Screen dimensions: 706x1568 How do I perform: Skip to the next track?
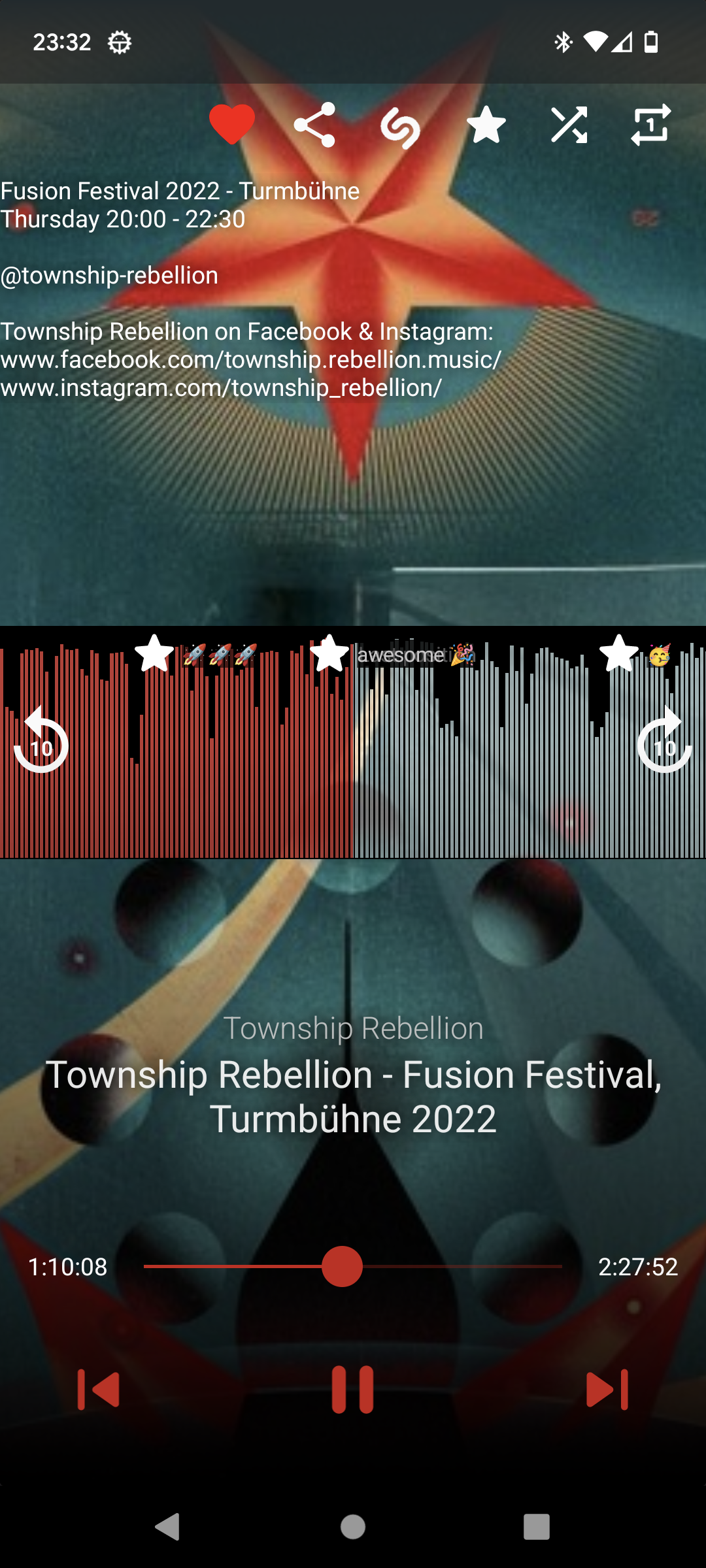tap(607, 1389)
